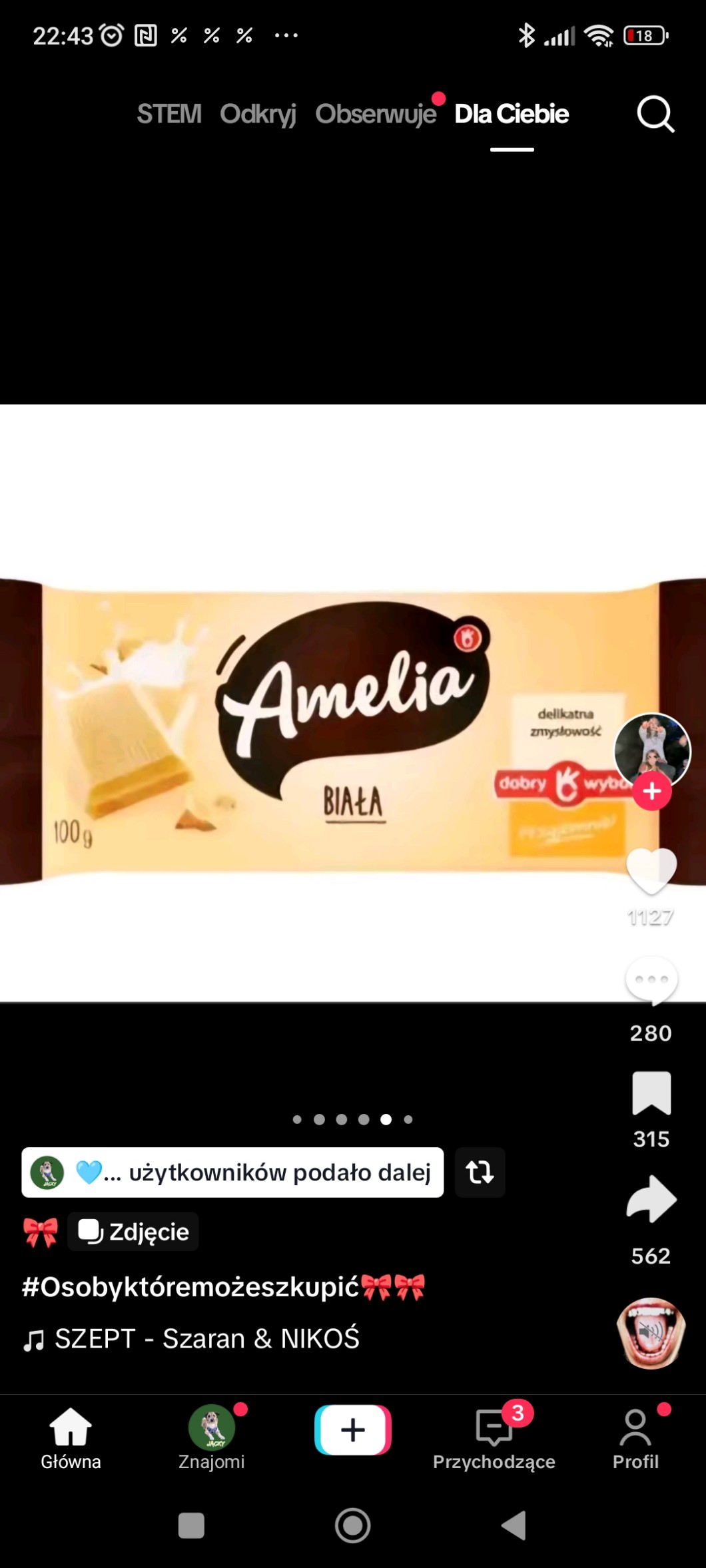Open the spinning sound disc
This screenshot has width=706, height=1568.
coord(651,1333)
